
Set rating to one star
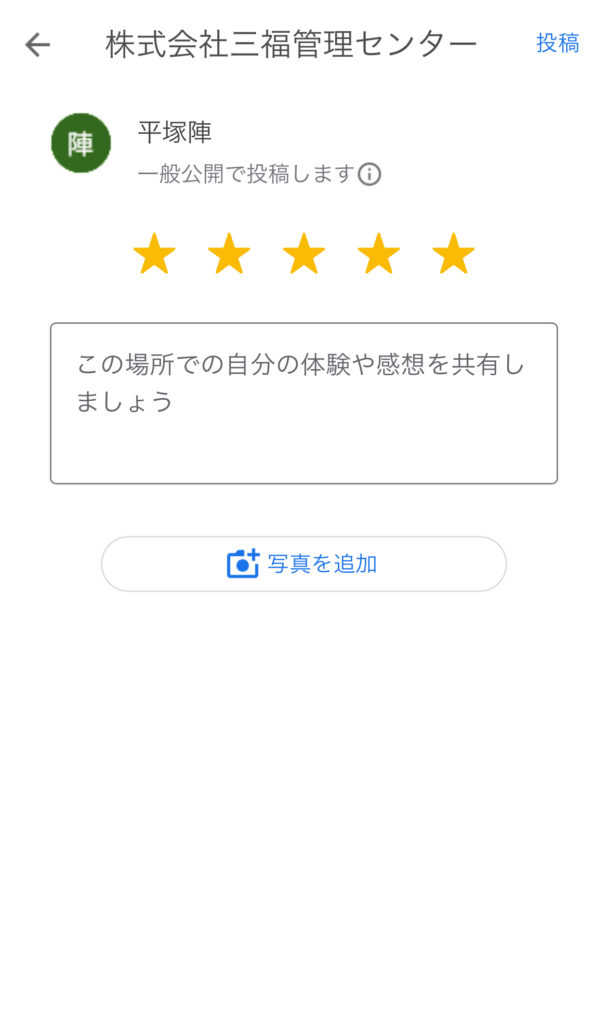pos(154,254)
